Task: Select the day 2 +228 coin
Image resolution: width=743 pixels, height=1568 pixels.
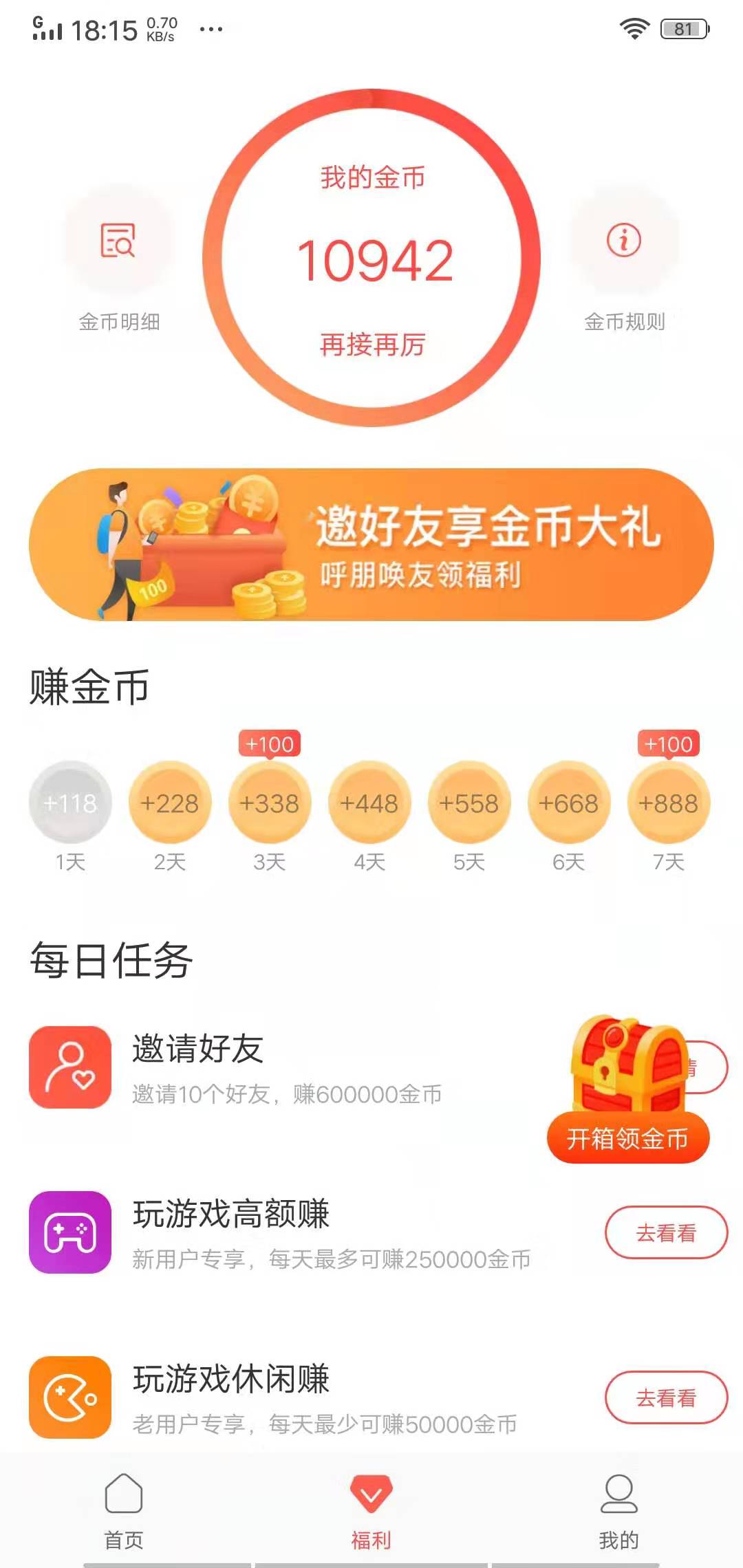Action: click(171, 803)
